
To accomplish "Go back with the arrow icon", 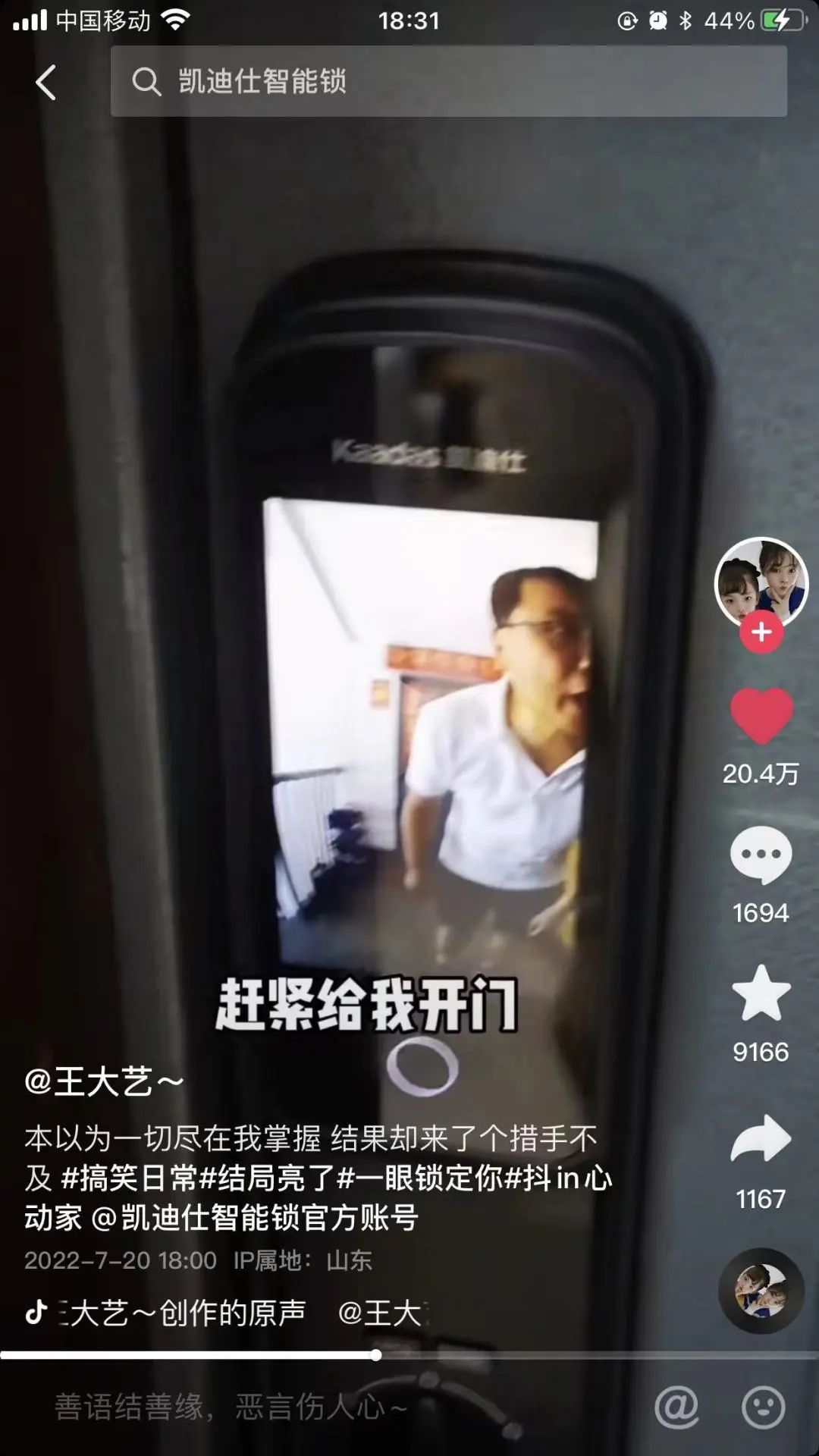I will (46, 82).
